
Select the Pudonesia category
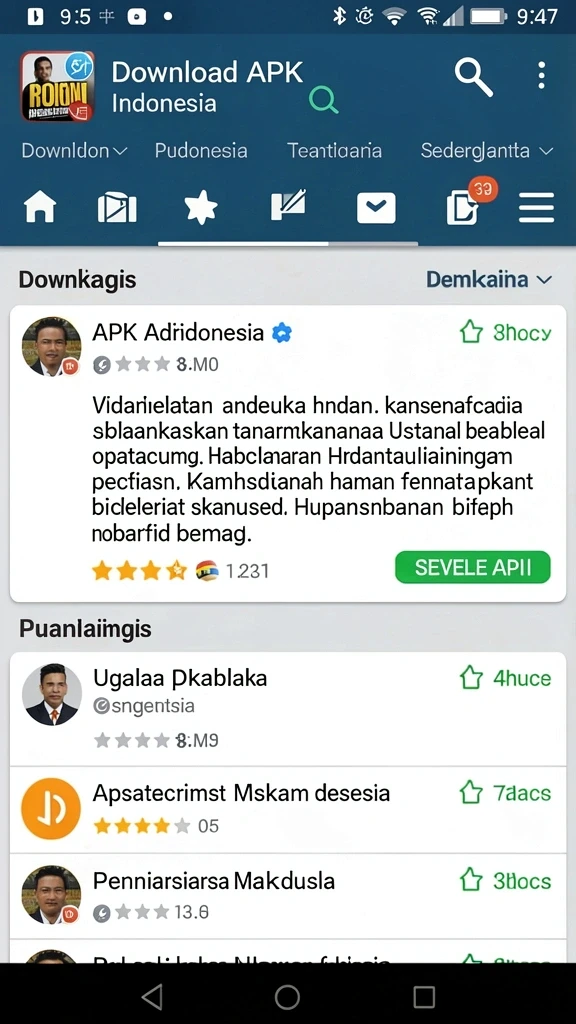point(201,151)
